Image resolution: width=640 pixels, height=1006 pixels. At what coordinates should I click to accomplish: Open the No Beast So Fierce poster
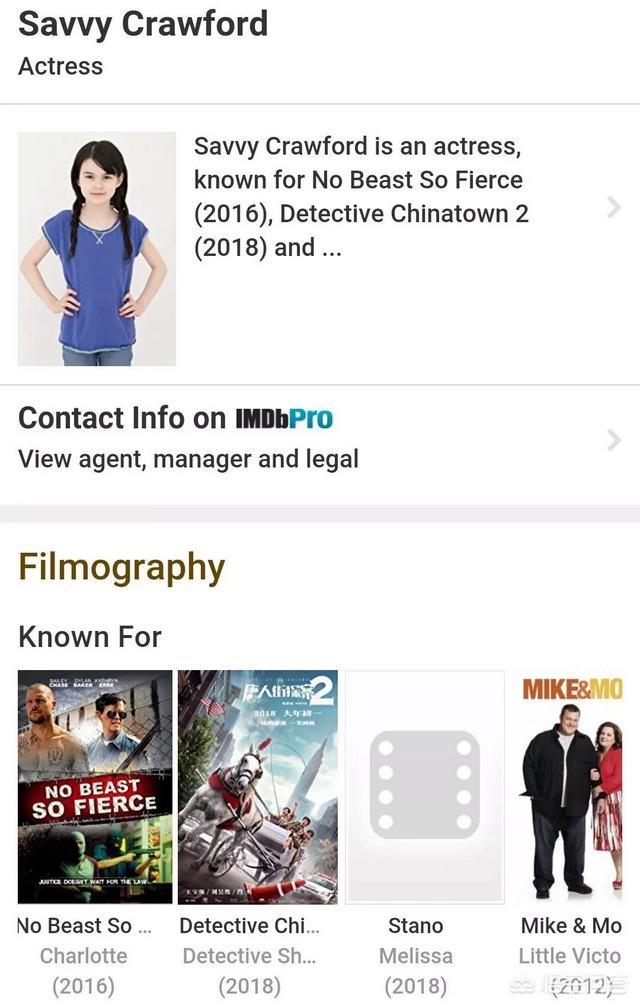tap(95, 787)
